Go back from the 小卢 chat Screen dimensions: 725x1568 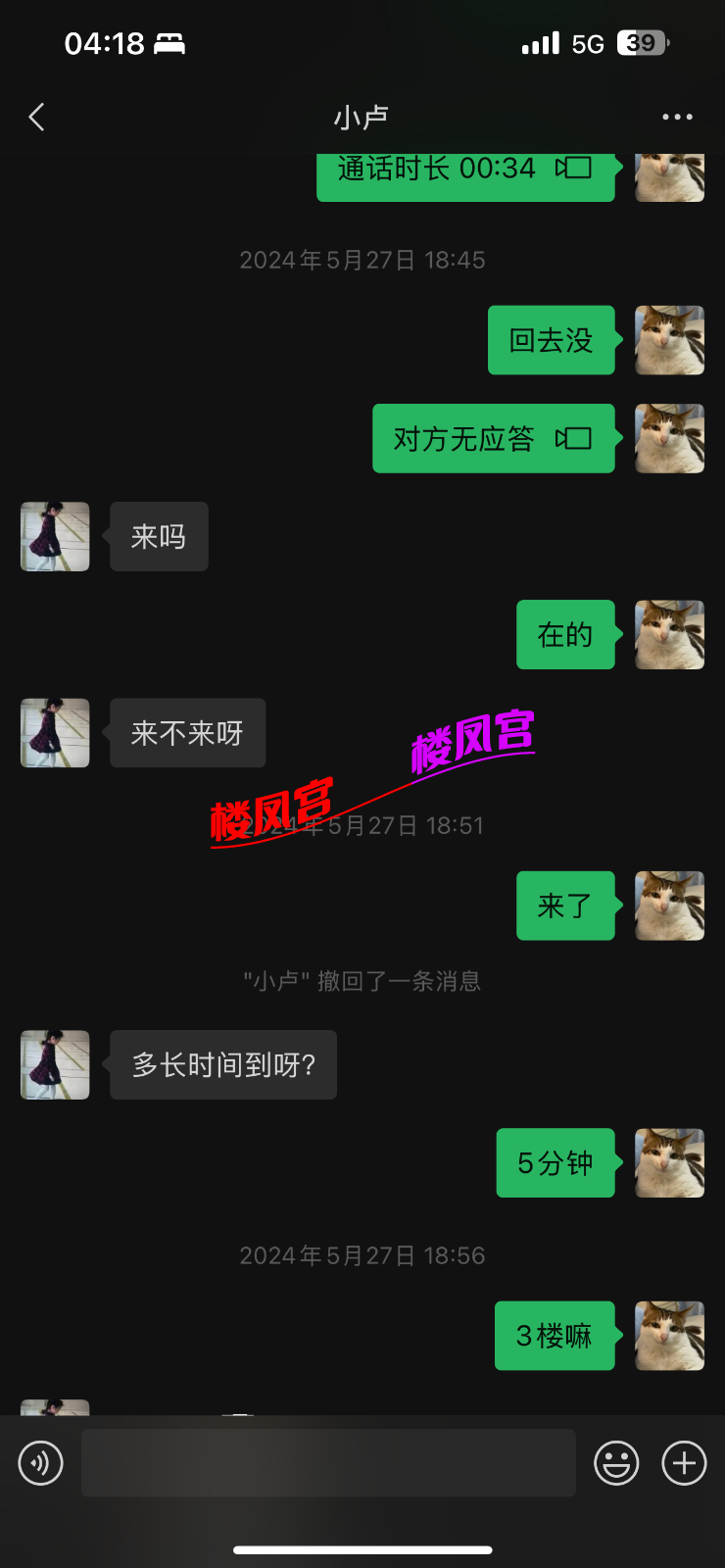[x=37, y=118]
